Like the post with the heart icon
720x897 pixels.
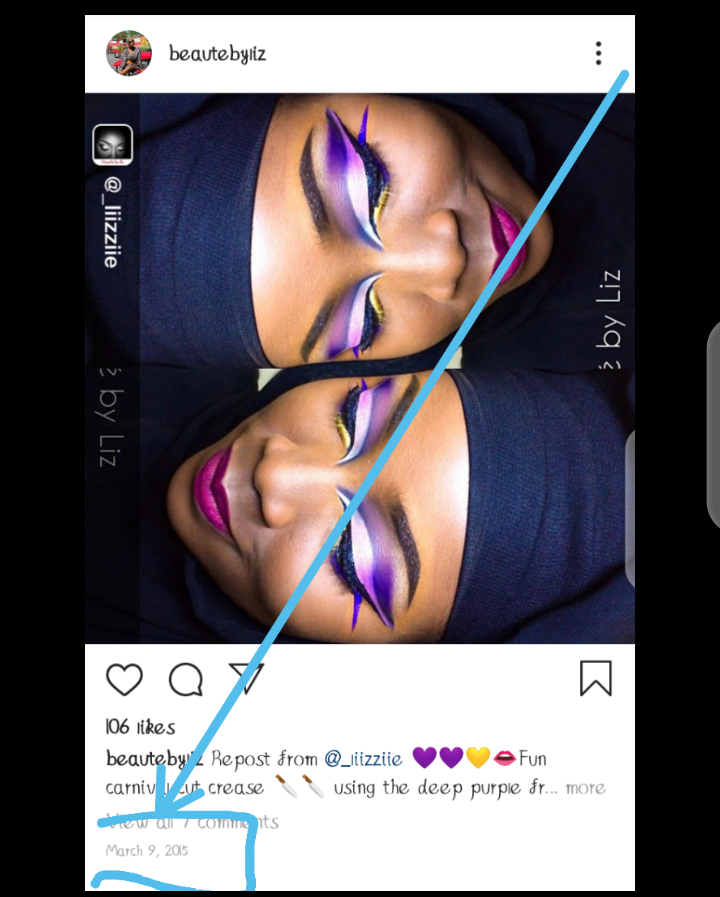click(124, 679)
